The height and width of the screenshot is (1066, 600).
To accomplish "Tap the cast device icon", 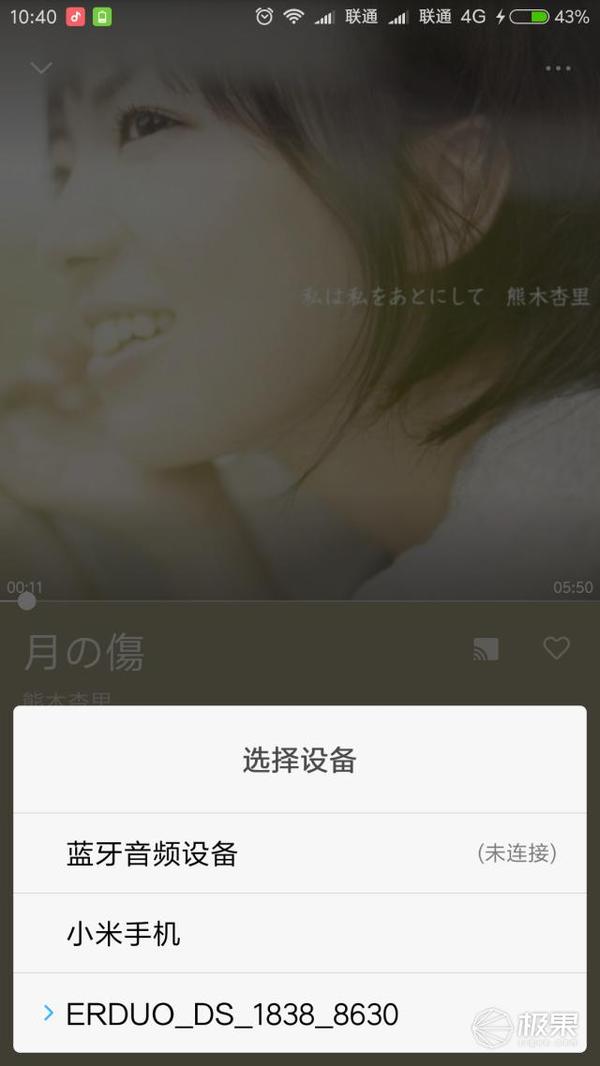I will click(486, 650).
